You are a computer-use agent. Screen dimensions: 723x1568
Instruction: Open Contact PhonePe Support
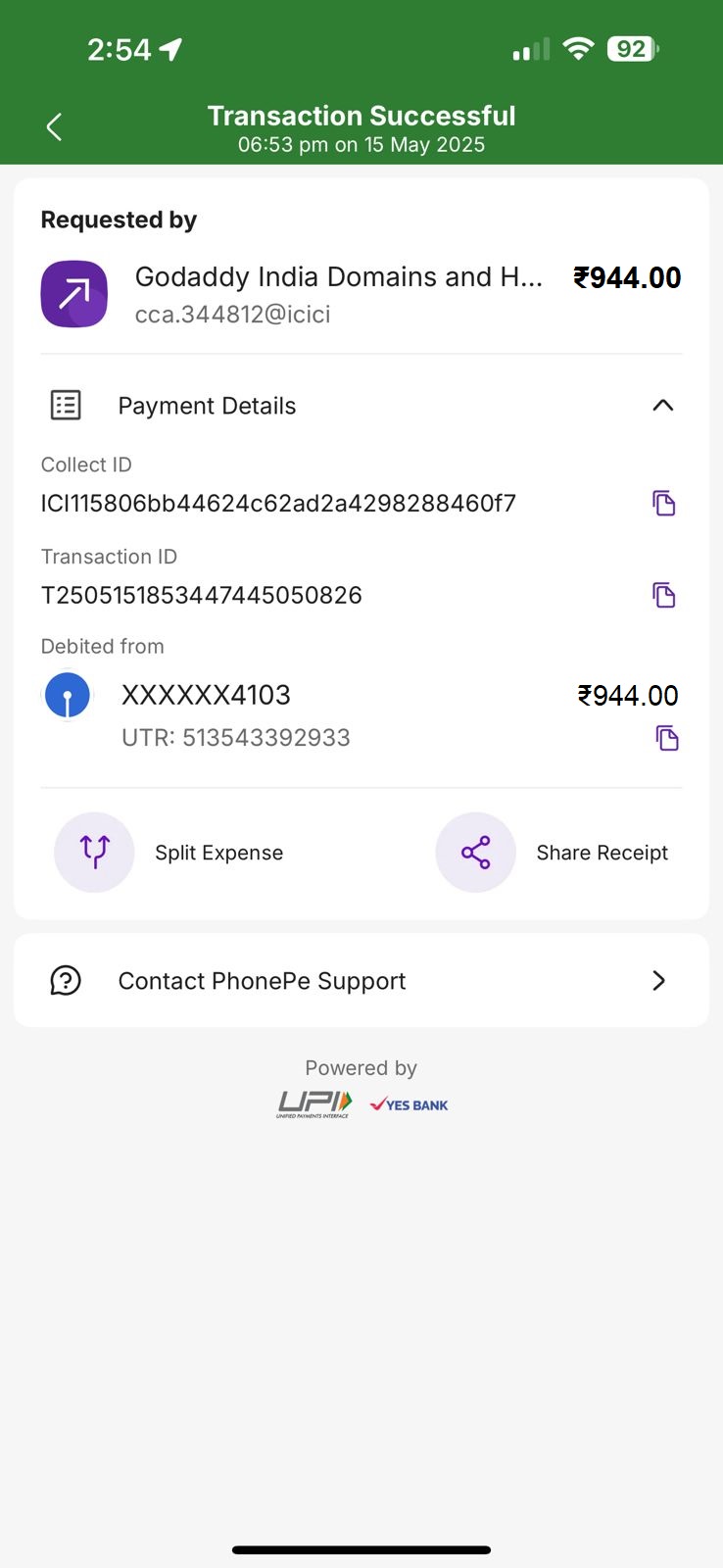click(x=361, y=980)
